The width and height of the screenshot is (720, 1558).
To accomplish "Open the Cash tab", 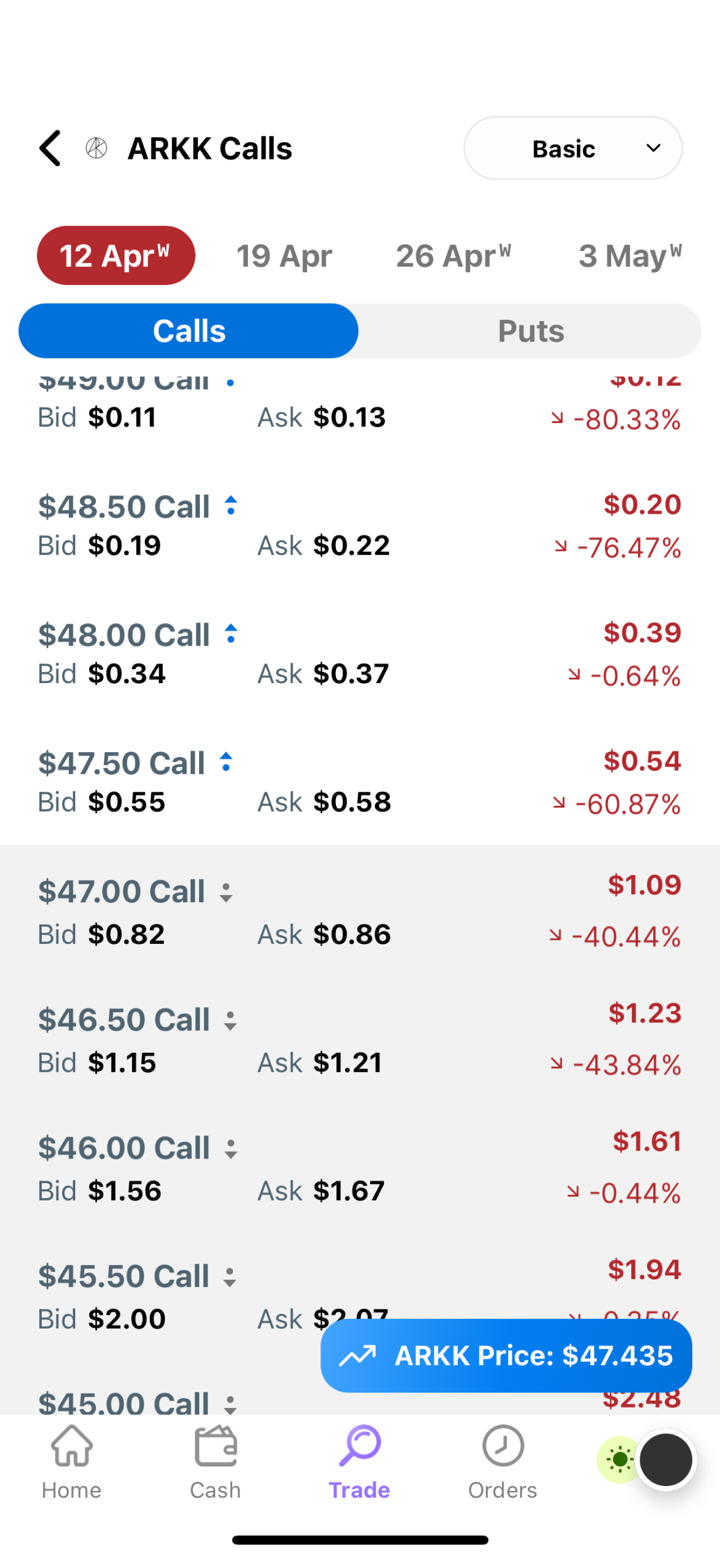I will tap(215, 1462).
